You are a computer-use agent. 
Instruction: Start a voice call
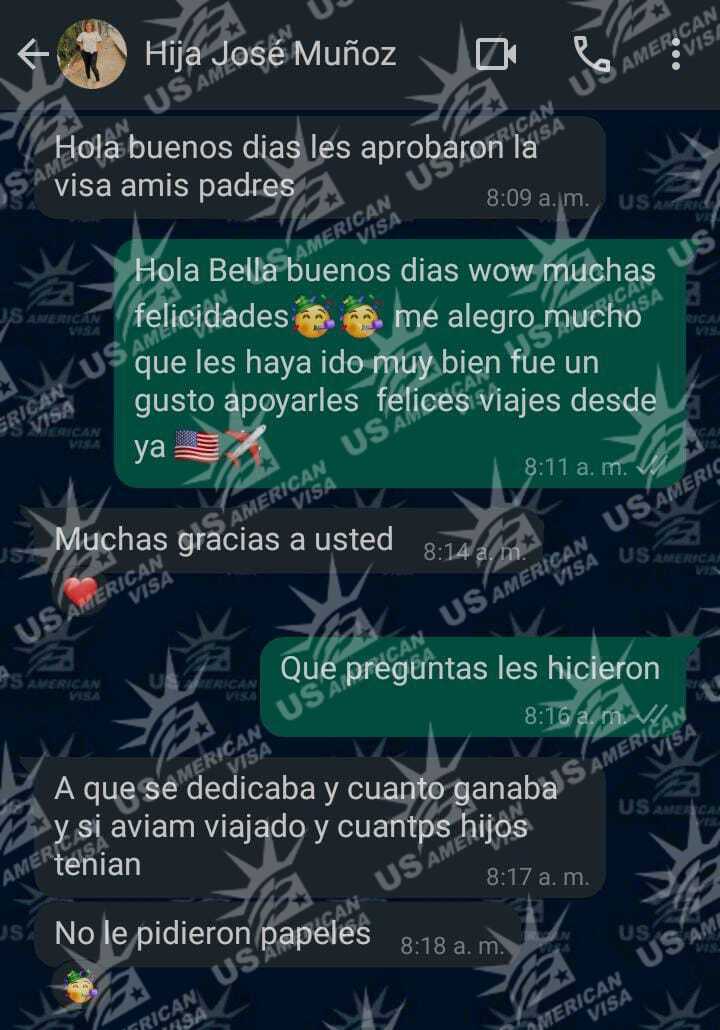point(591,54)
